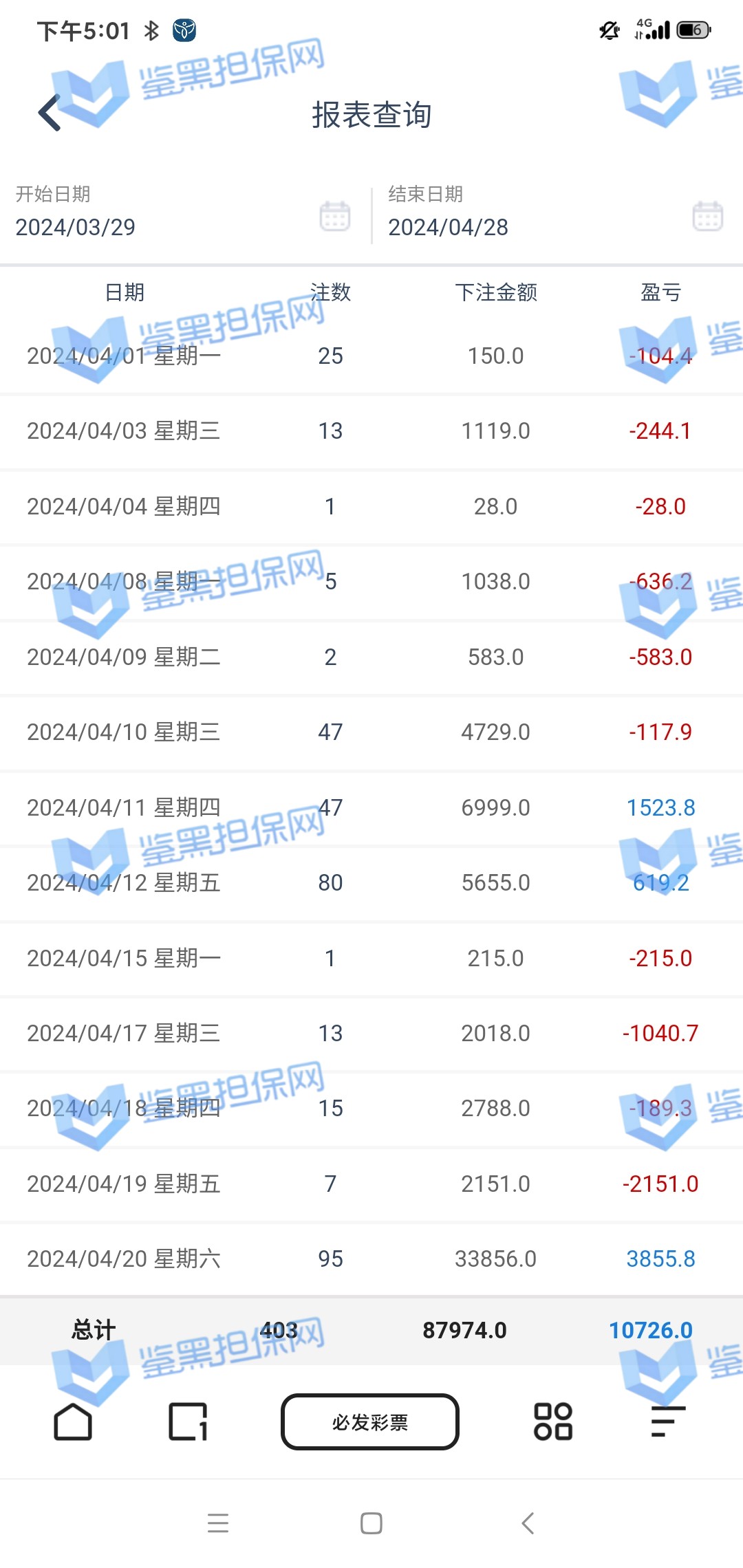This screenshot has width=743, height=1568.
Task: Tap the home icon in bottom bar
Action: point(73,1422)
